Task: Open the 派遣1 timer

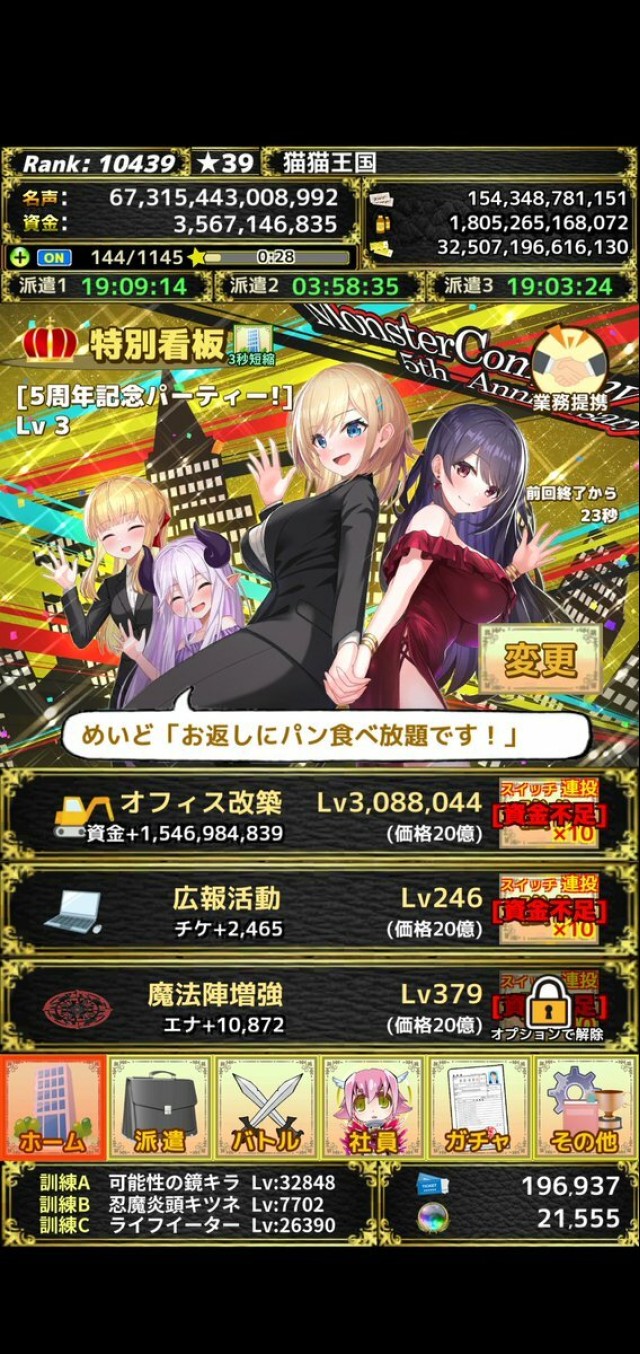Action: (107, 287)
